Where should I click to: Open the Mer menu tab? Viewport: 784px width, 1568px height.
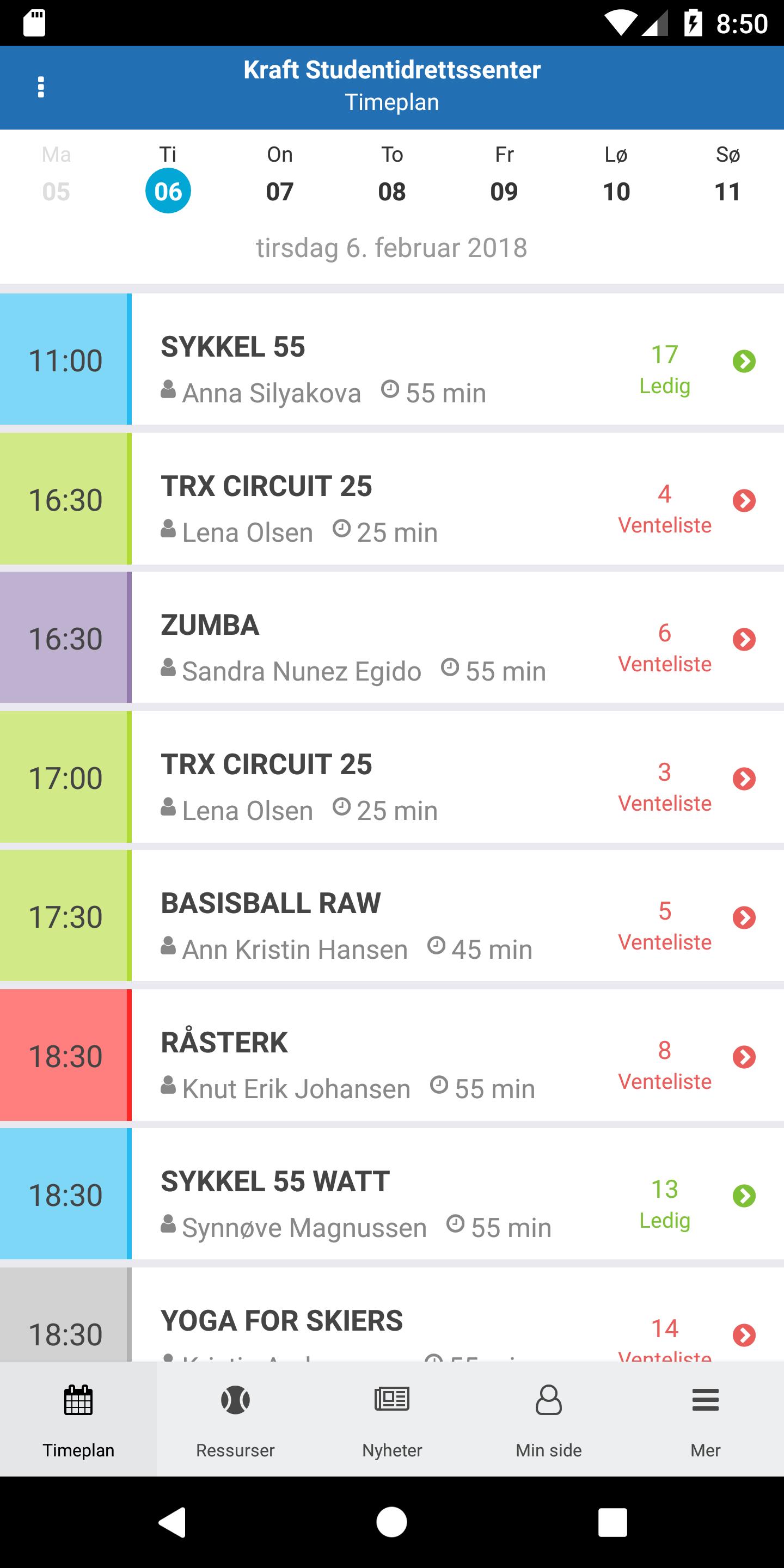[x=706, y=1419]
